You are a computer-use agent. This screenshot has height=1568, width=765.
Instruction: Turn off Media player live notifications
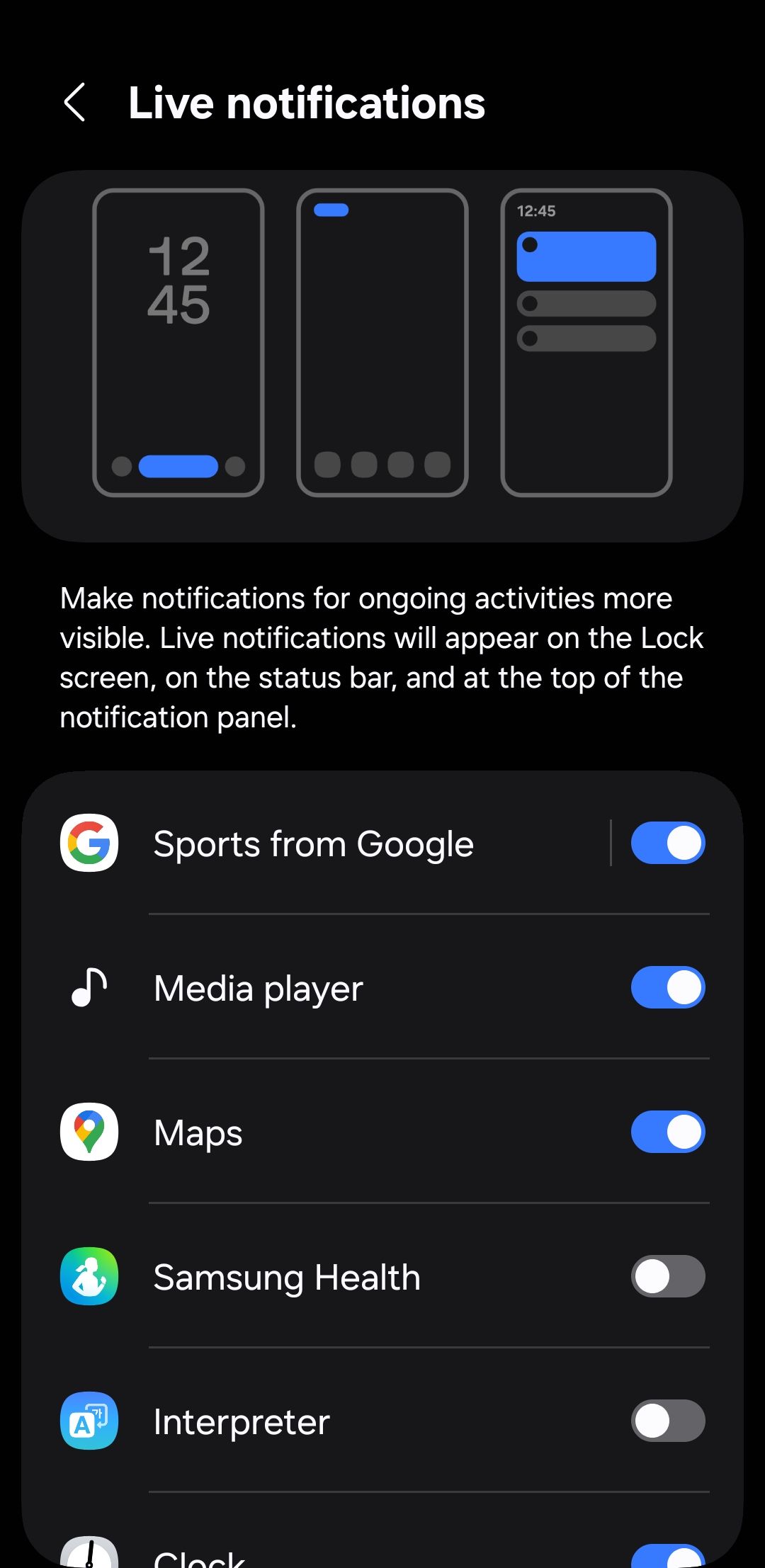pyautogui.click(x=667, y=987)
